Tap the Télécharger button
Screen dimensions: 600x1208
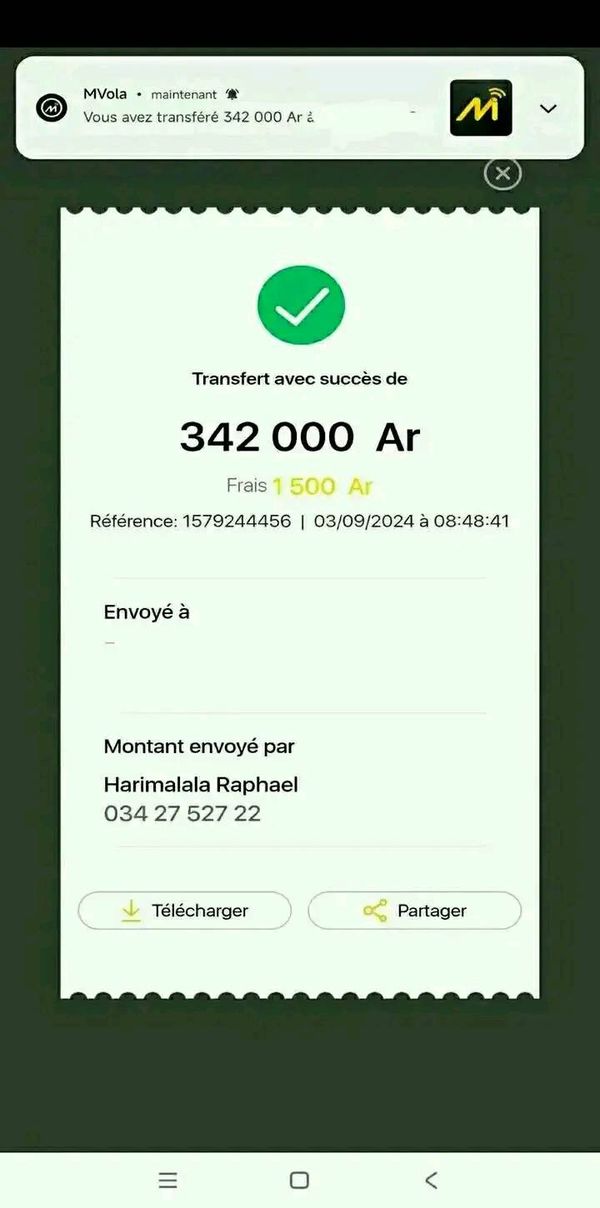[x=185, y=911]
